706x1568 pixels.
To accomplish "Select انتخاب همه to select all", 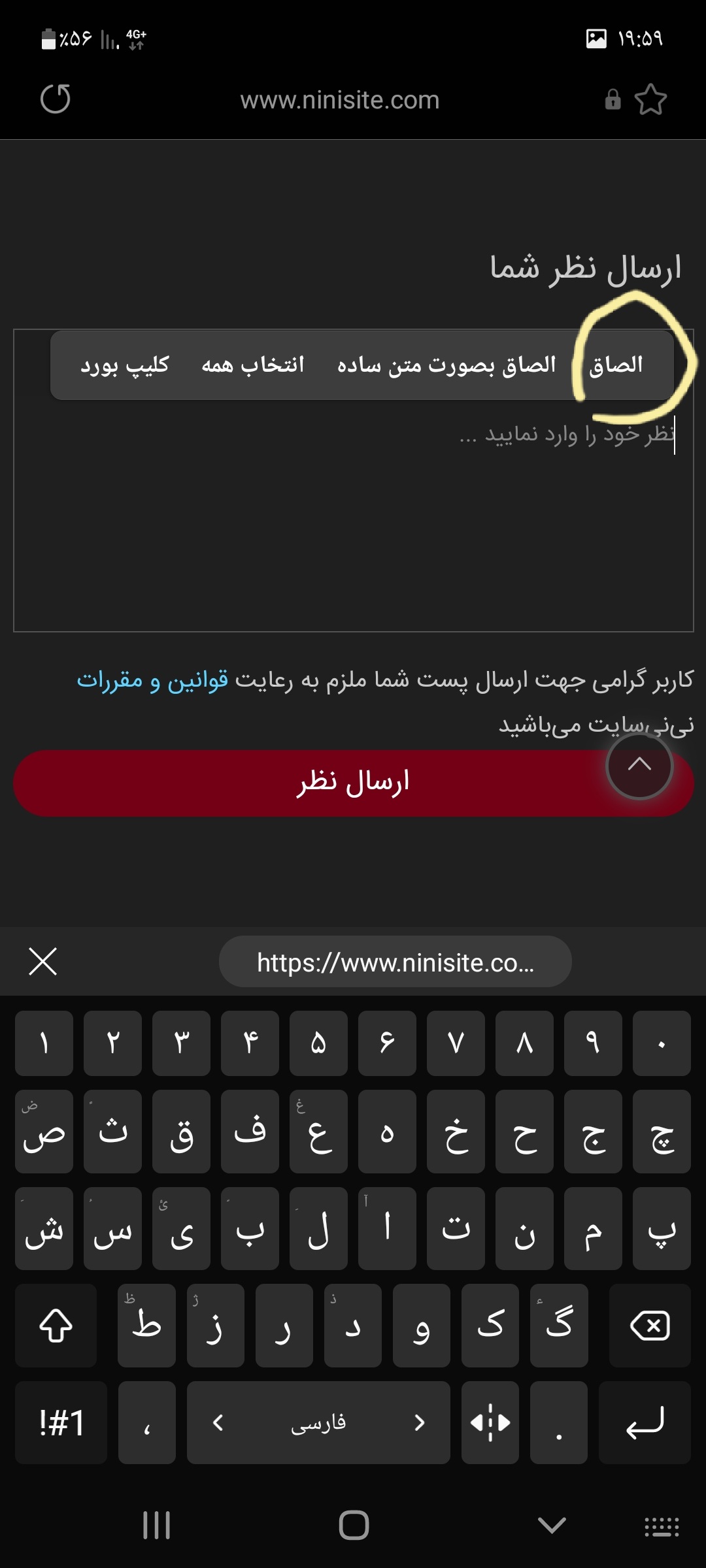I will pos(253,365).
